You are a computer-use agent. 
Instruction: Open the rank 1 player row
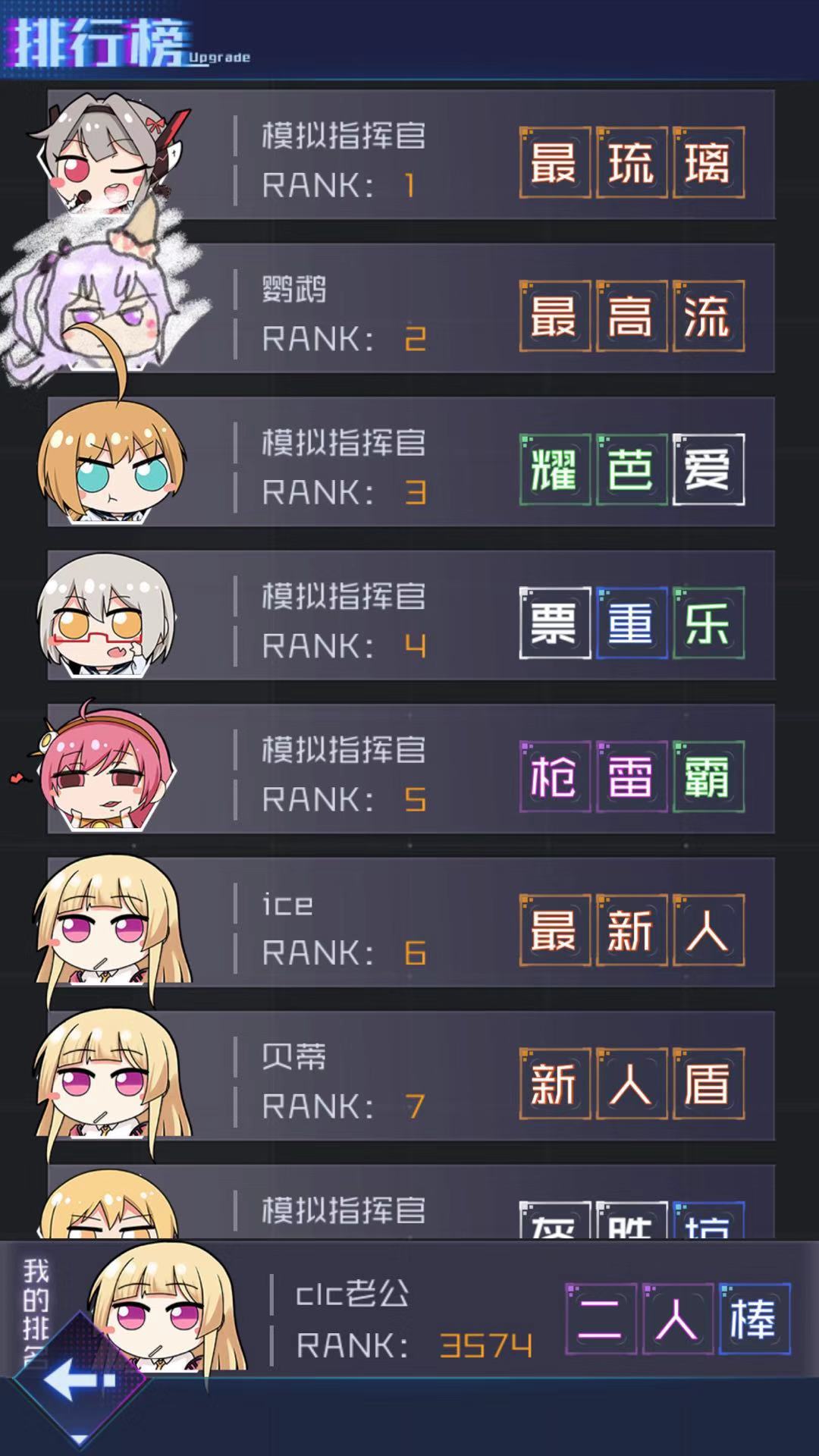[410, 155]
